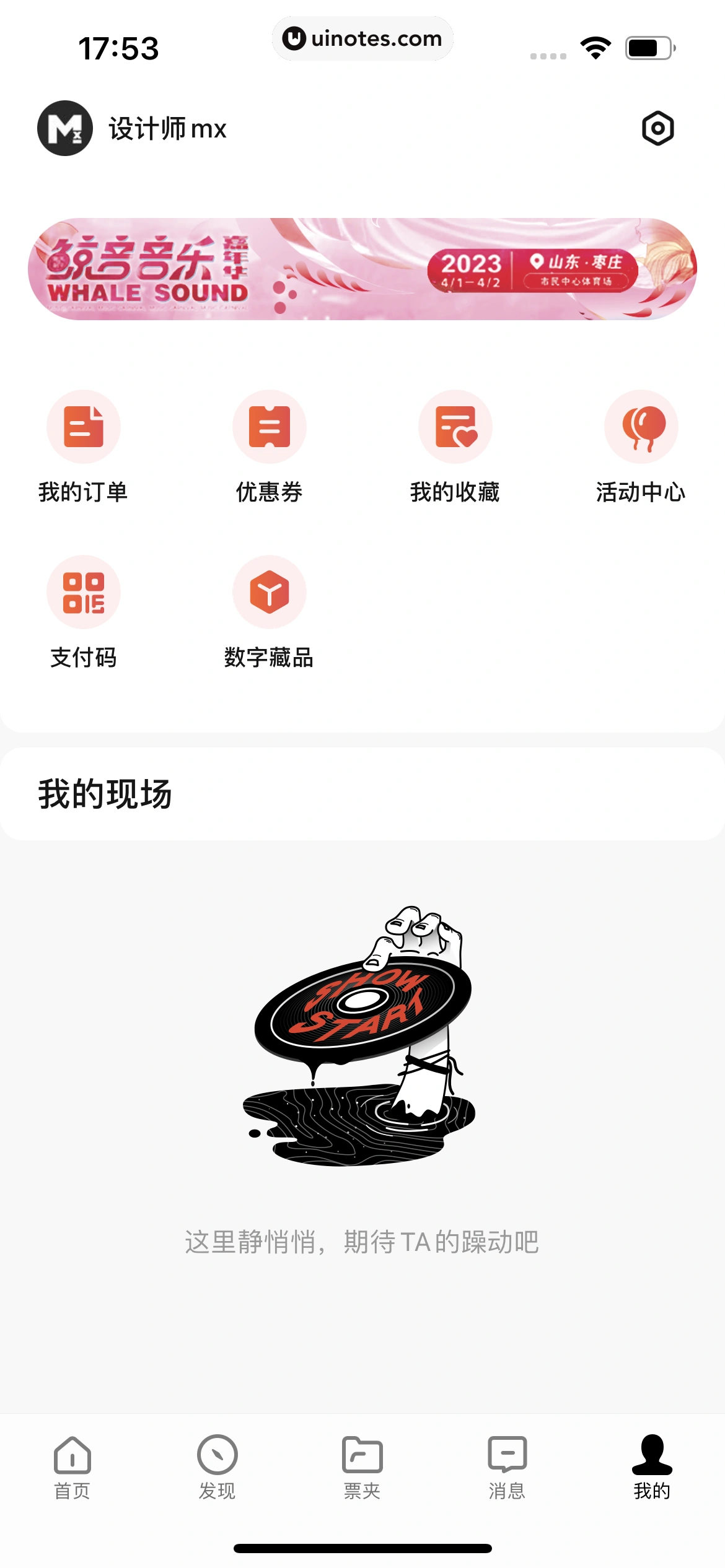The image size is (725, 1568).
Task: Tap the 首页 home tab icon
Action: click(x=71, y=1460)
